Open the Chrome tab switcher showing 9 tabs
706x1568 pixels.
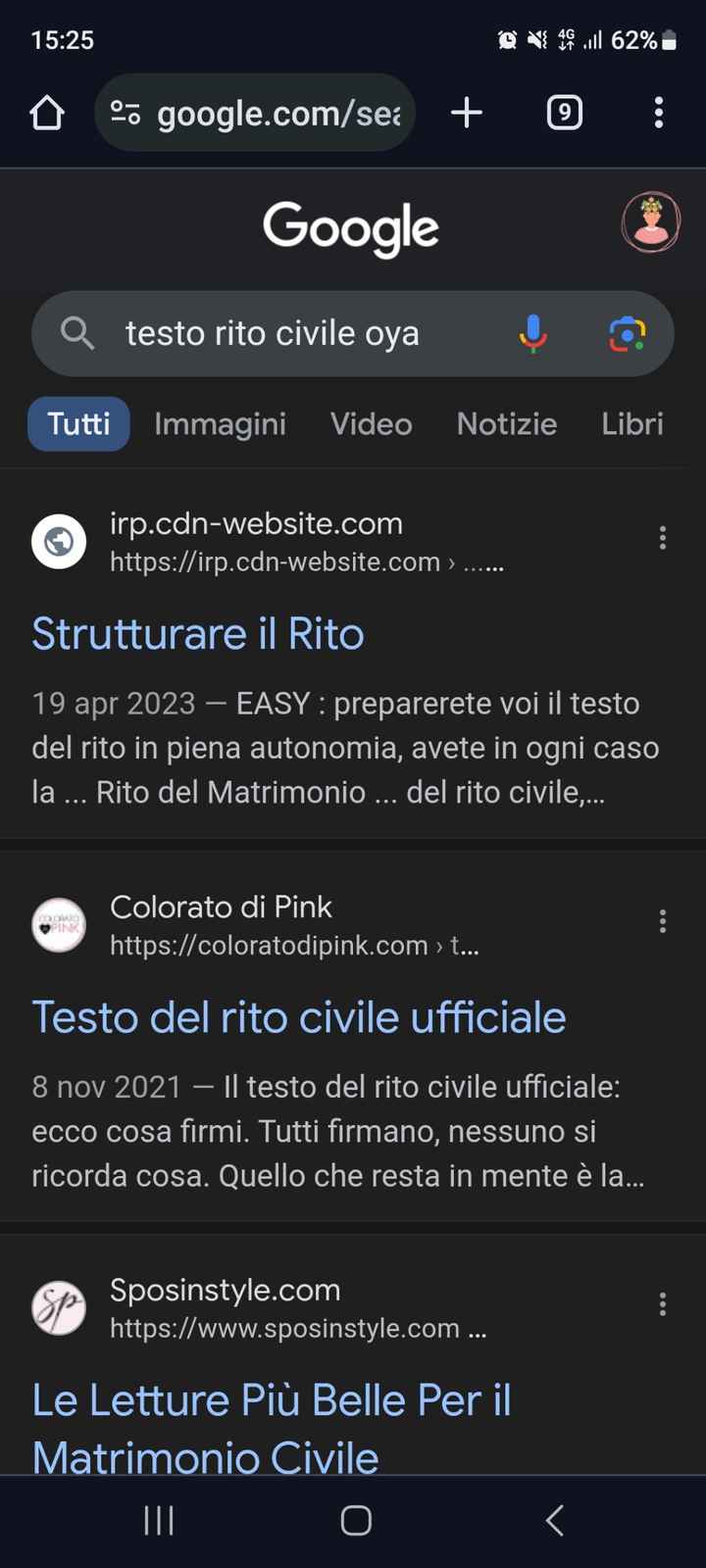click(x=564, y=112)
